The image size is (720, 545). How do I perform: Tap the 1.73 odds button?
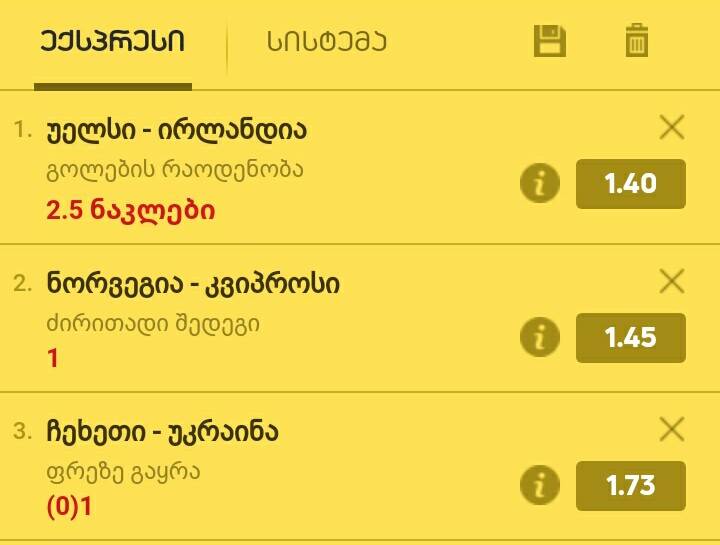coord(630,486)
